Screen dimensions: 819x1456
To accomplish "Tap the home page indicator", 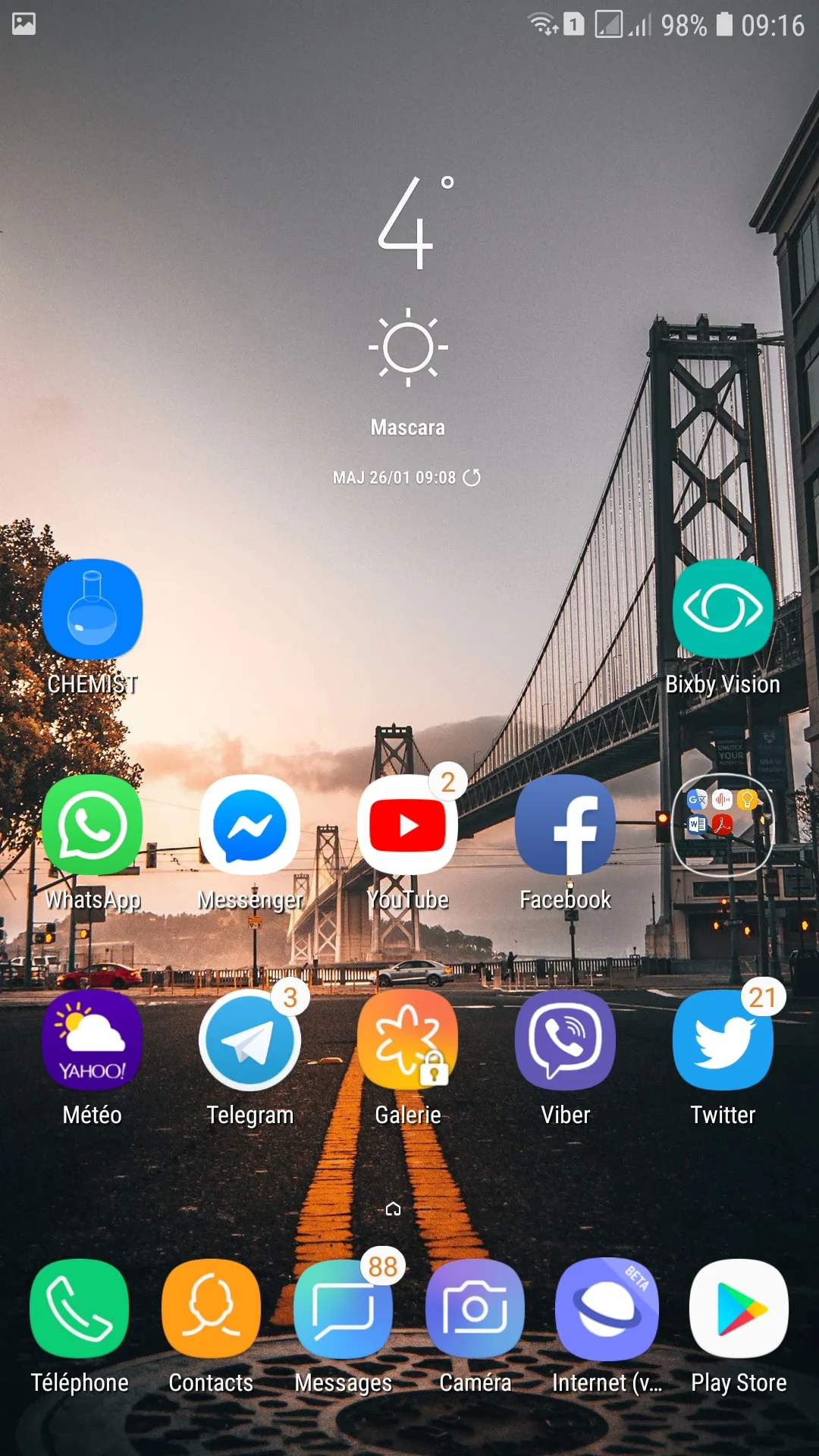I will point(393,1209).
